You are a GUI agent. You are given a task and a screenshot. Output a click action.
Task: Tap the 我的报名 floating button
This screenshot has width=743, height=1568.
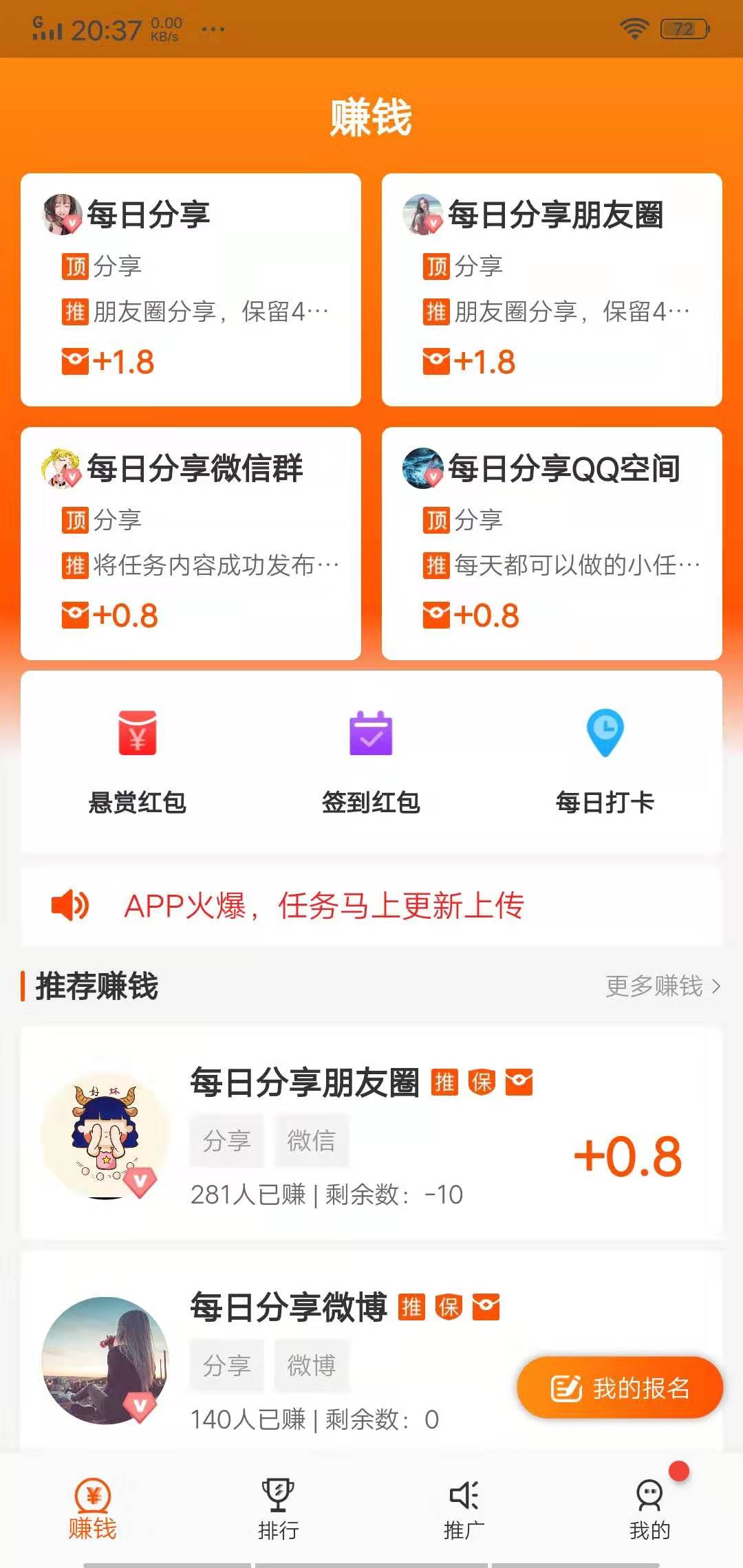pyautogui.click(x=618, y=1388)
